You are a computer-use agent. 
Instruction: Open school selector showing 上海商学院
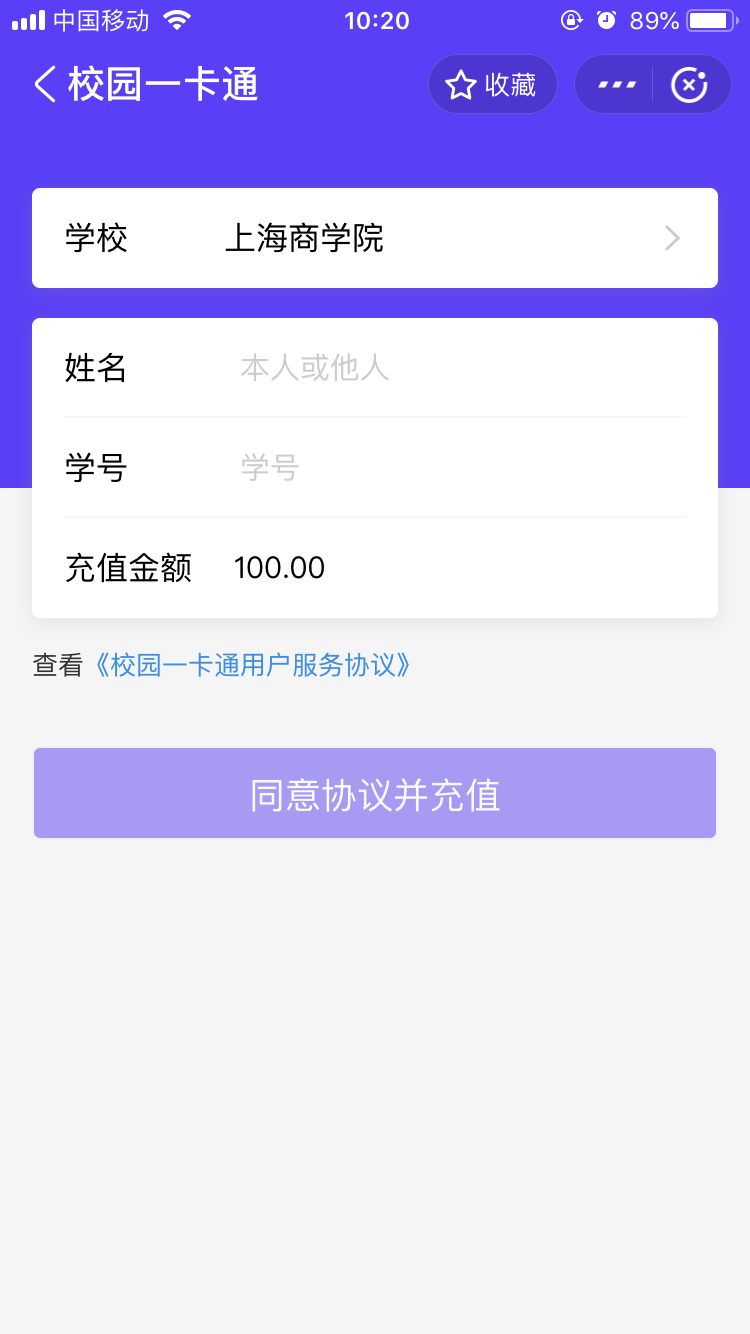(x=375, y=238)
